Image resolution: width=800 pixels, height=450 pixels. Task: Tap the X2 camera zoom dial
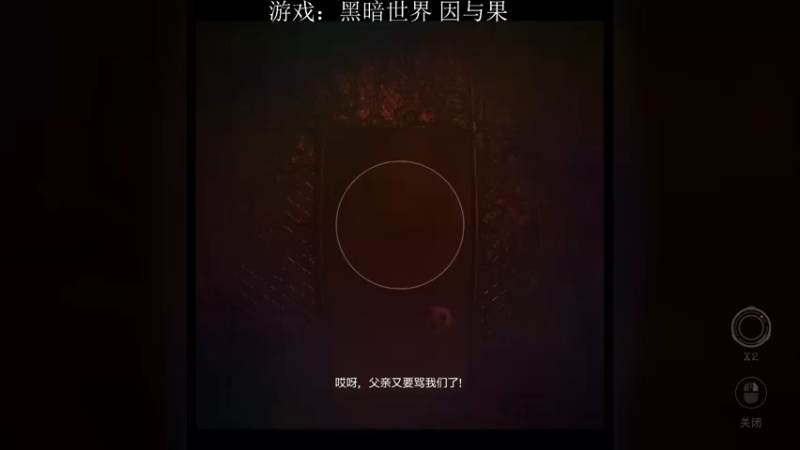coord(750,327)
